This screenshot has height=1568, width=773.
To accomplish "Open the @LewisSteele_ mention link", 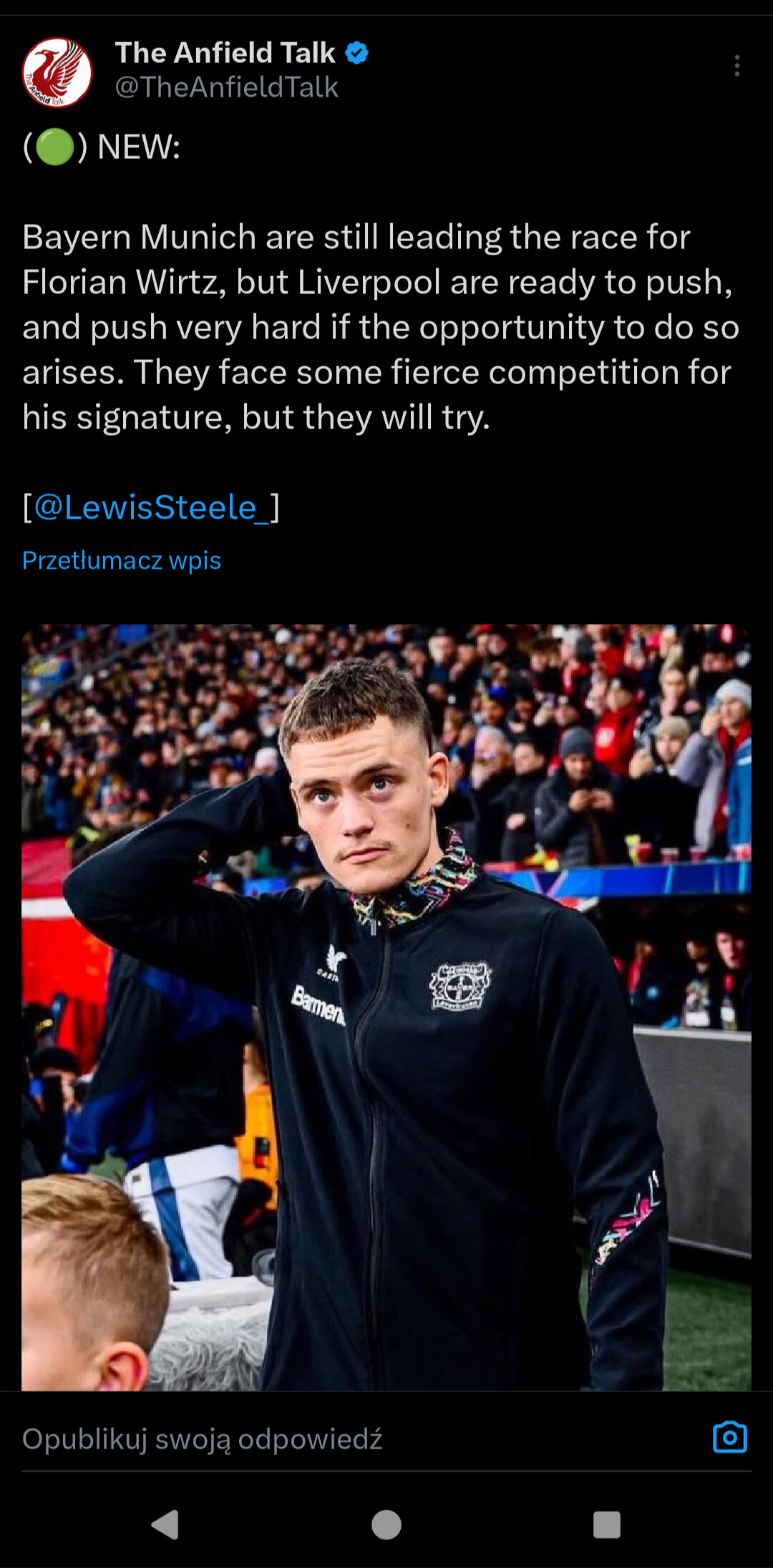I will coord(151,507).
